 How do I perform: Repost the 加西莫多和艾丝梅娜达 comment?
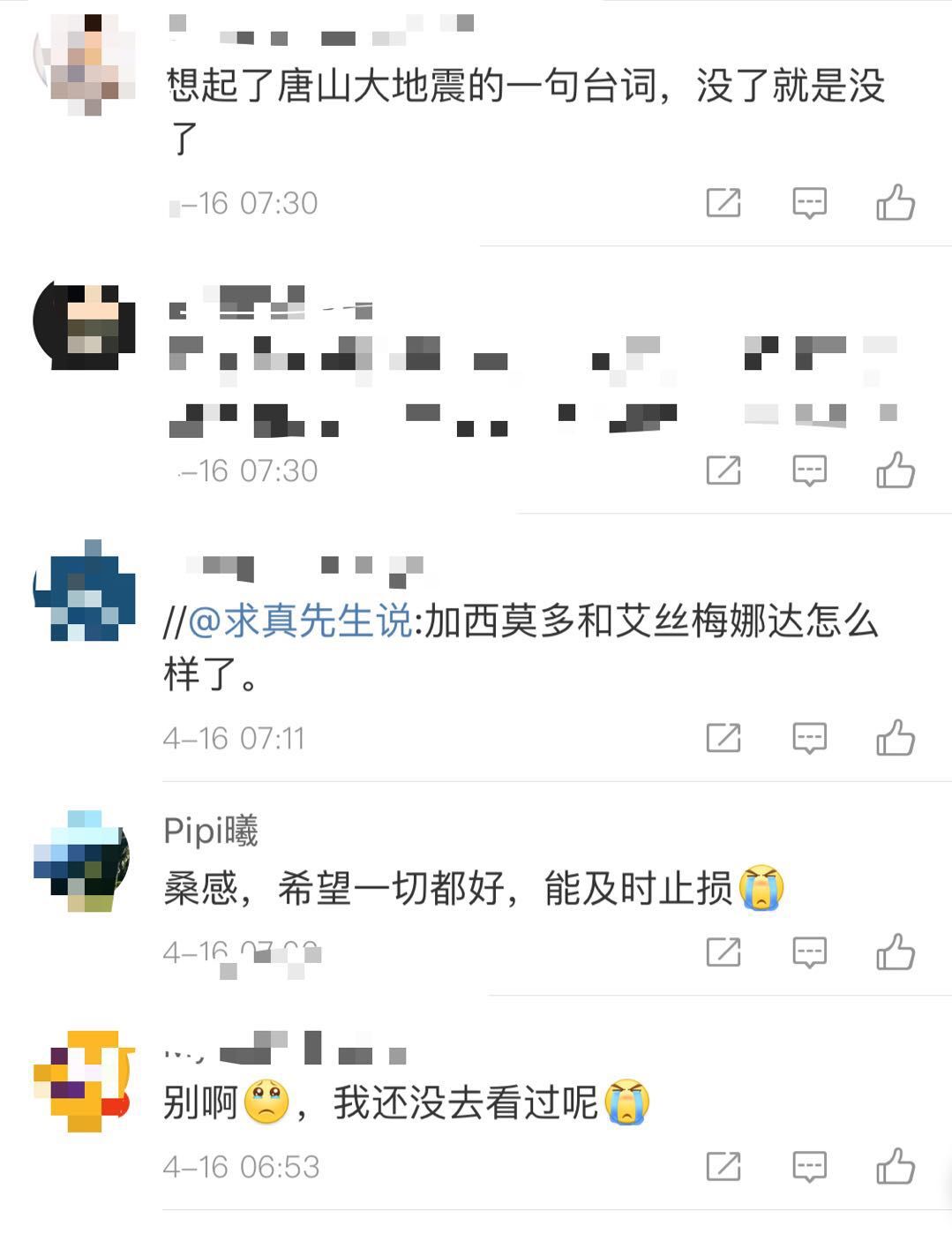(x=723, y=737)
